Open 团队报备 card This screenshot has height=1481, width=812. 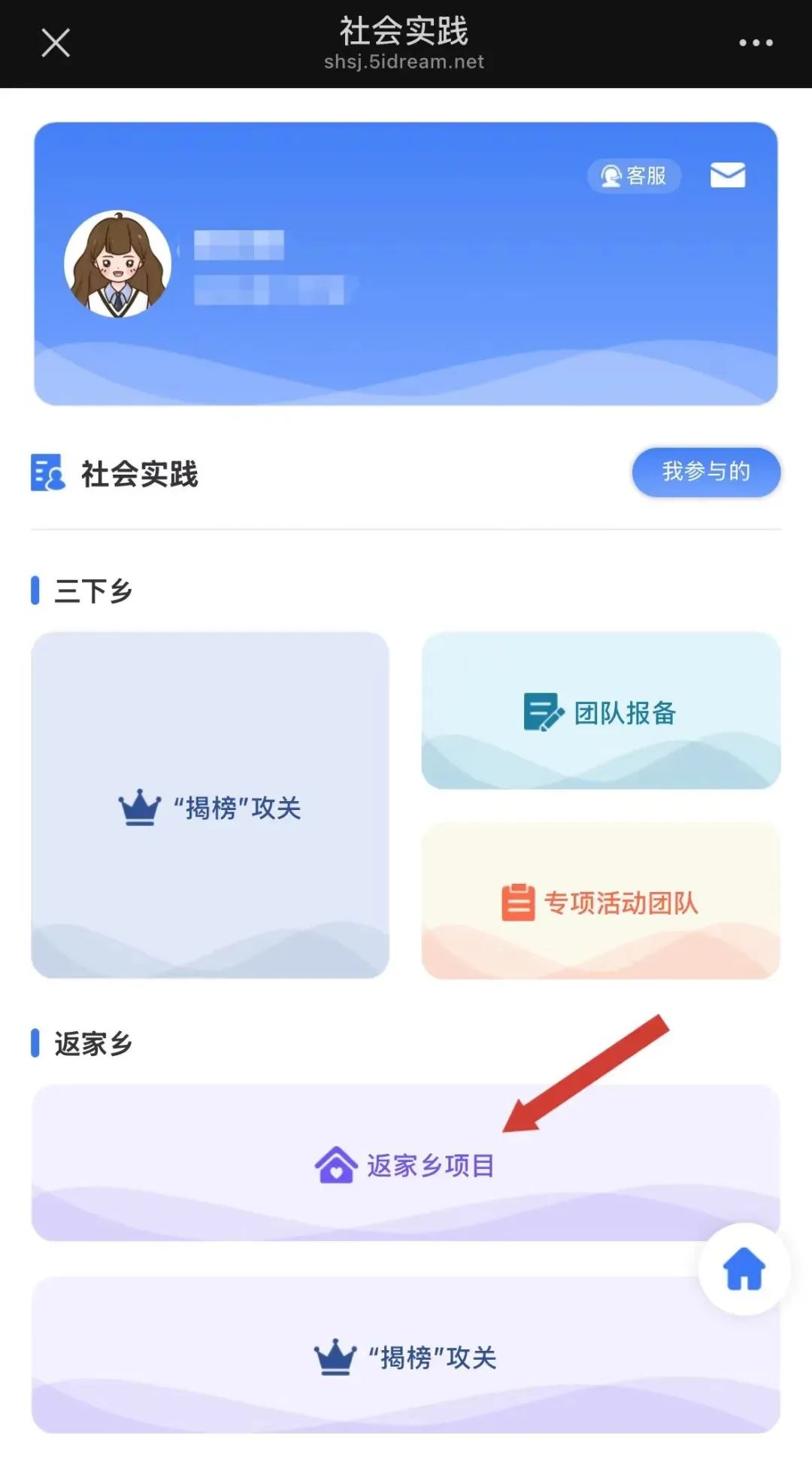click(x=601, y=712)
